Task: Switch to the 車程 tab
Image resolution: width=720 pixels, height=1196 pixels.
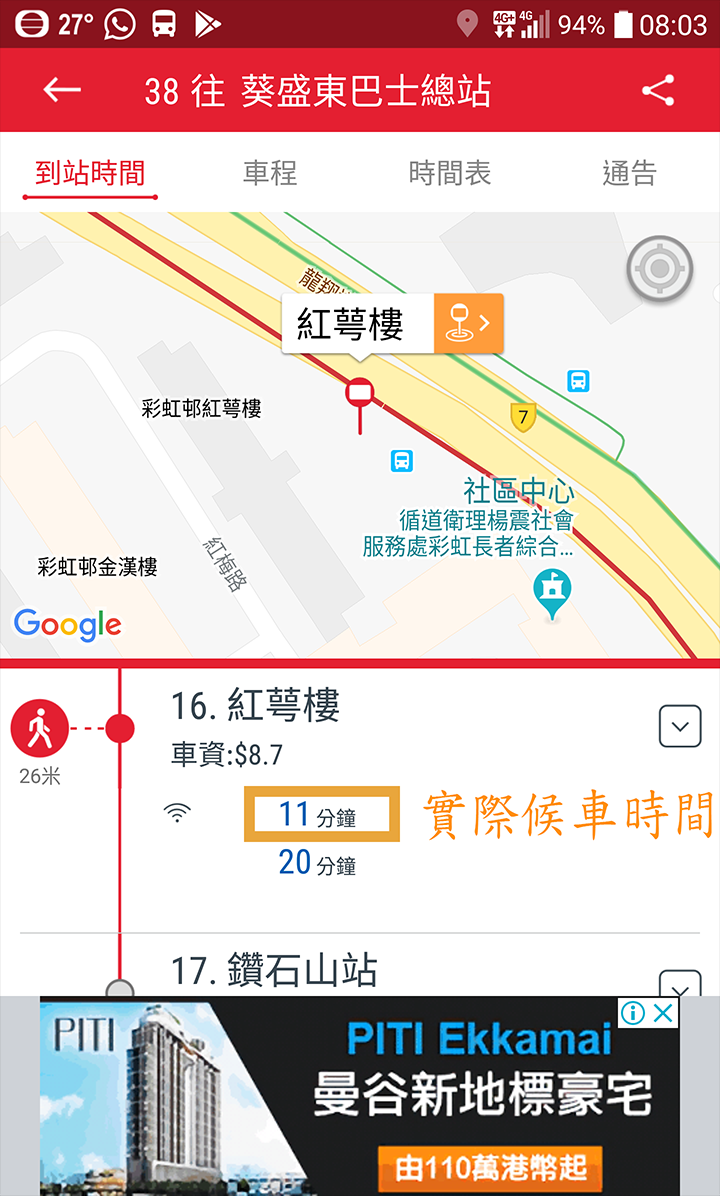Action: (x=270, y=173)
